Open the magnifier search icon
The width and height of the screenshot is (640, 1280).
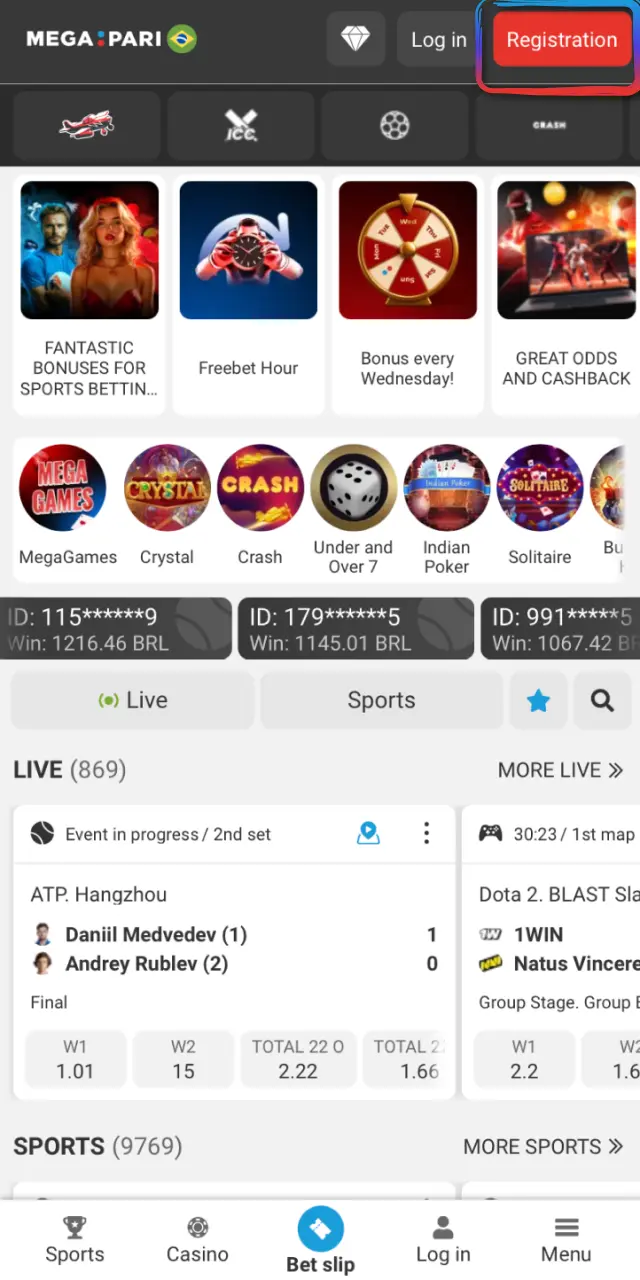[602, 700]
